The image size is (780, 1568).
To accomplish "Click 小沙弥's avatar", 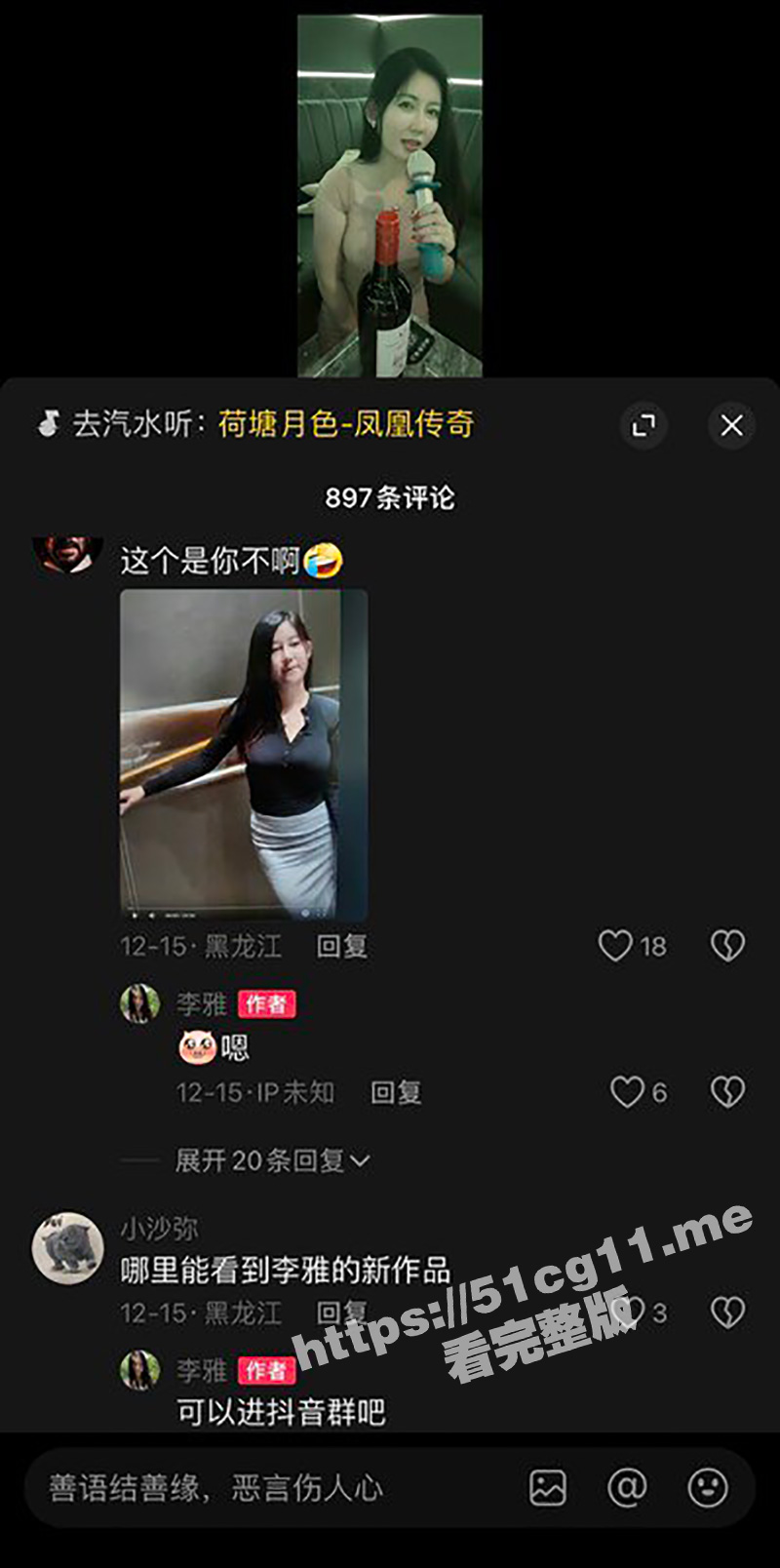I will (67, 1246).
